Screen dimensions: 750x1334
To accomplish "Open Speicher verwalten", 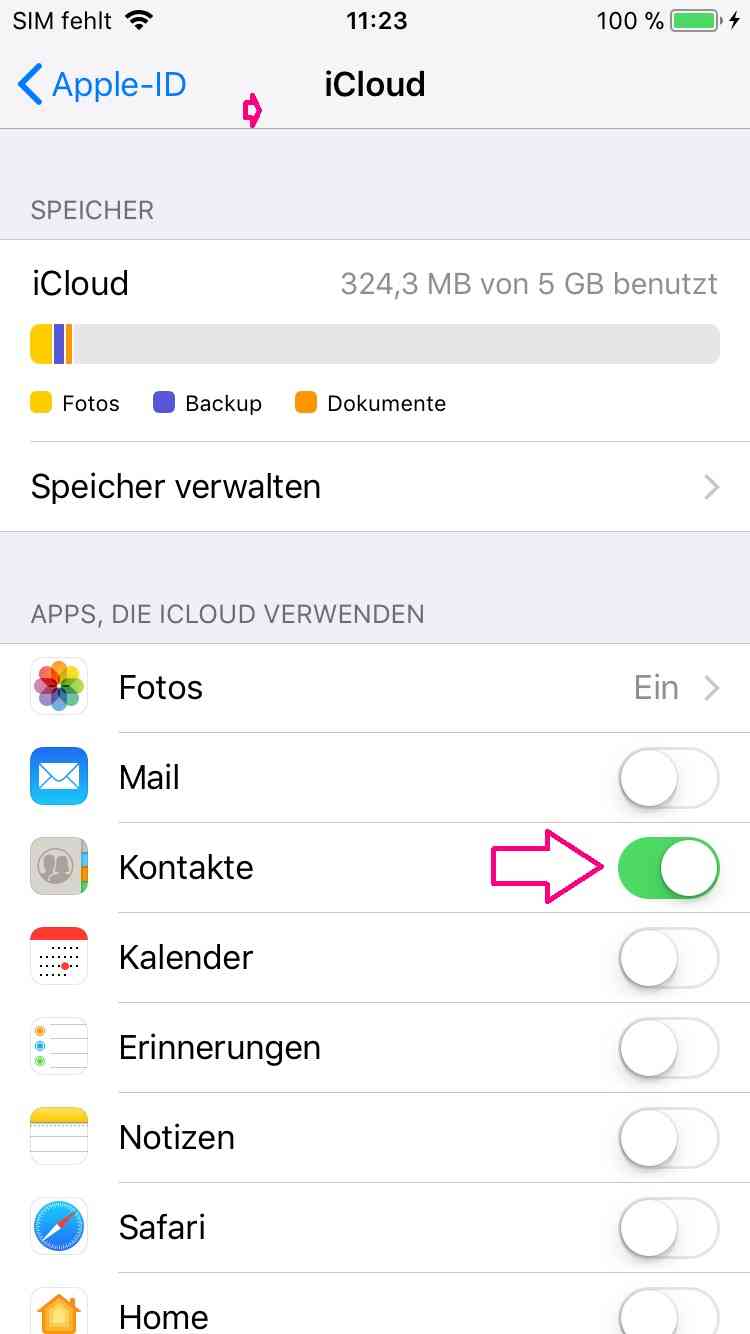I will pyautogui.click(x=375, y=487).
